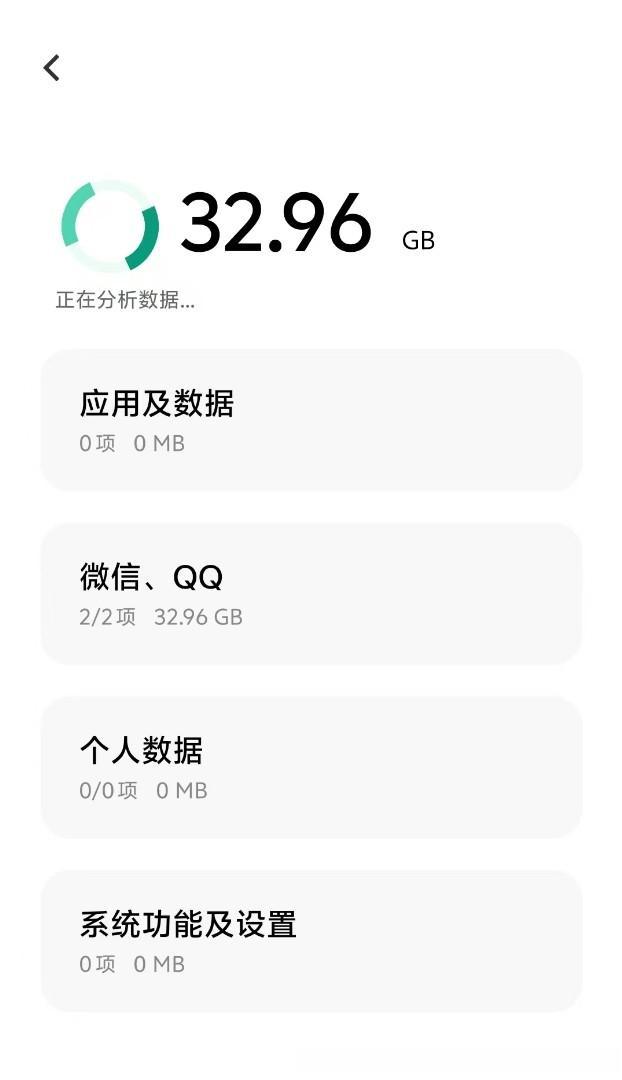Open the 应用及数据 card

pos(311,420)
